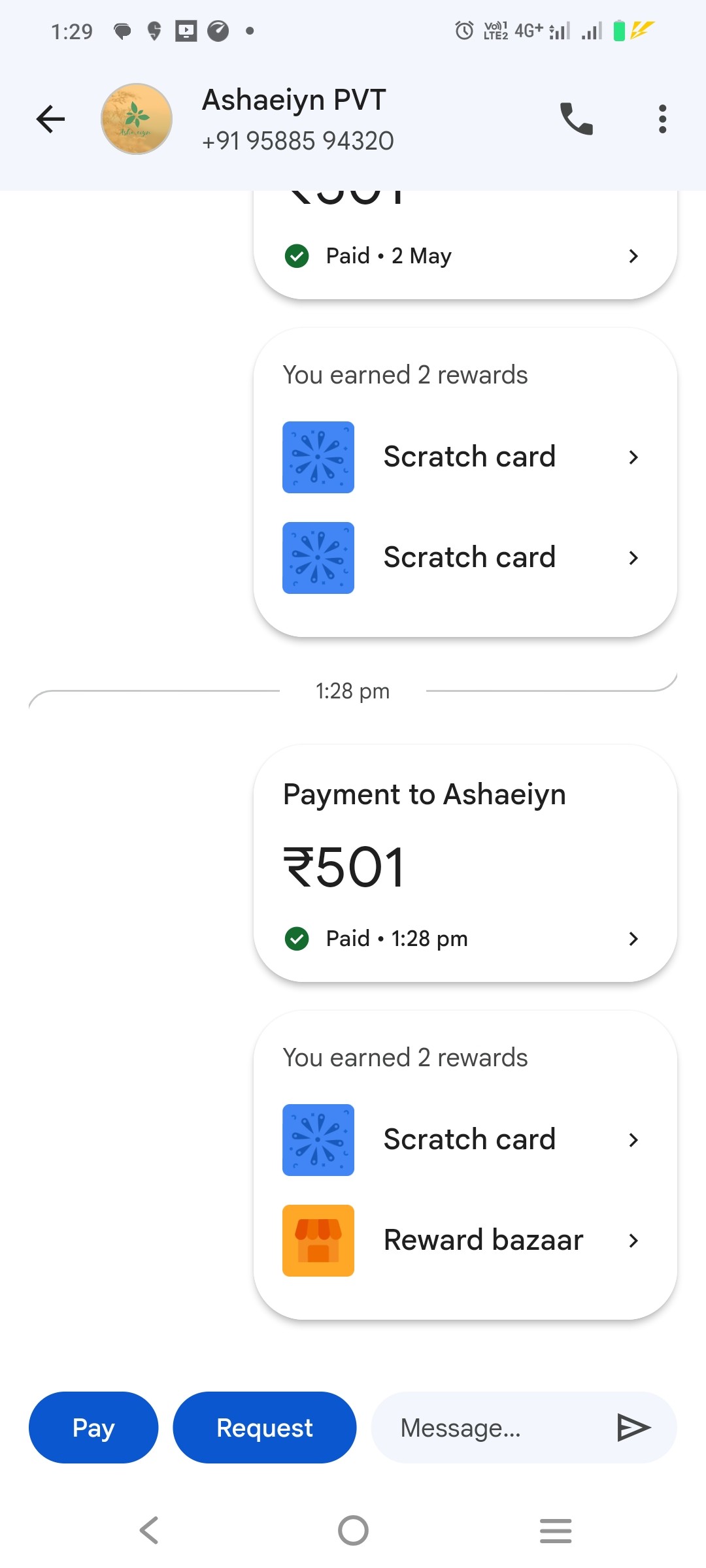
Task: Send the message with the arrow icon
Action: [x=633, y=1428]
